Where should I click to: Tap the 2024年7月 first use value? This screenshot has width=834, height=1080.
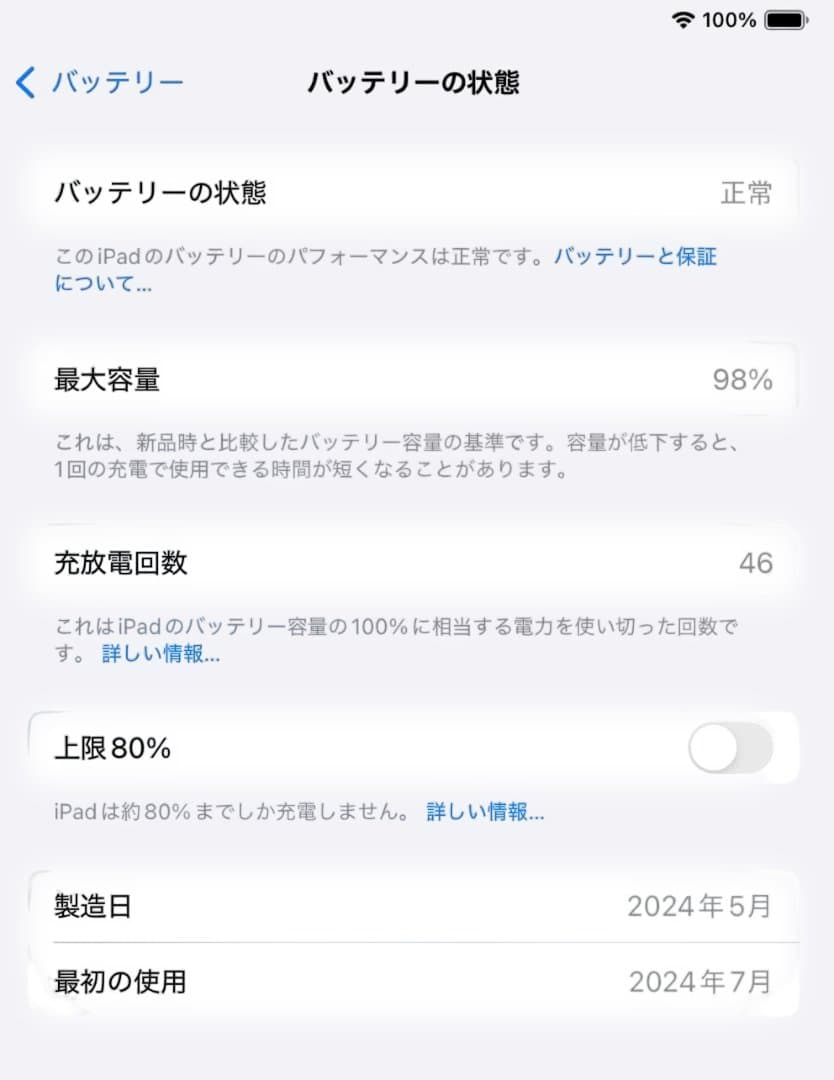pos(703,982)
